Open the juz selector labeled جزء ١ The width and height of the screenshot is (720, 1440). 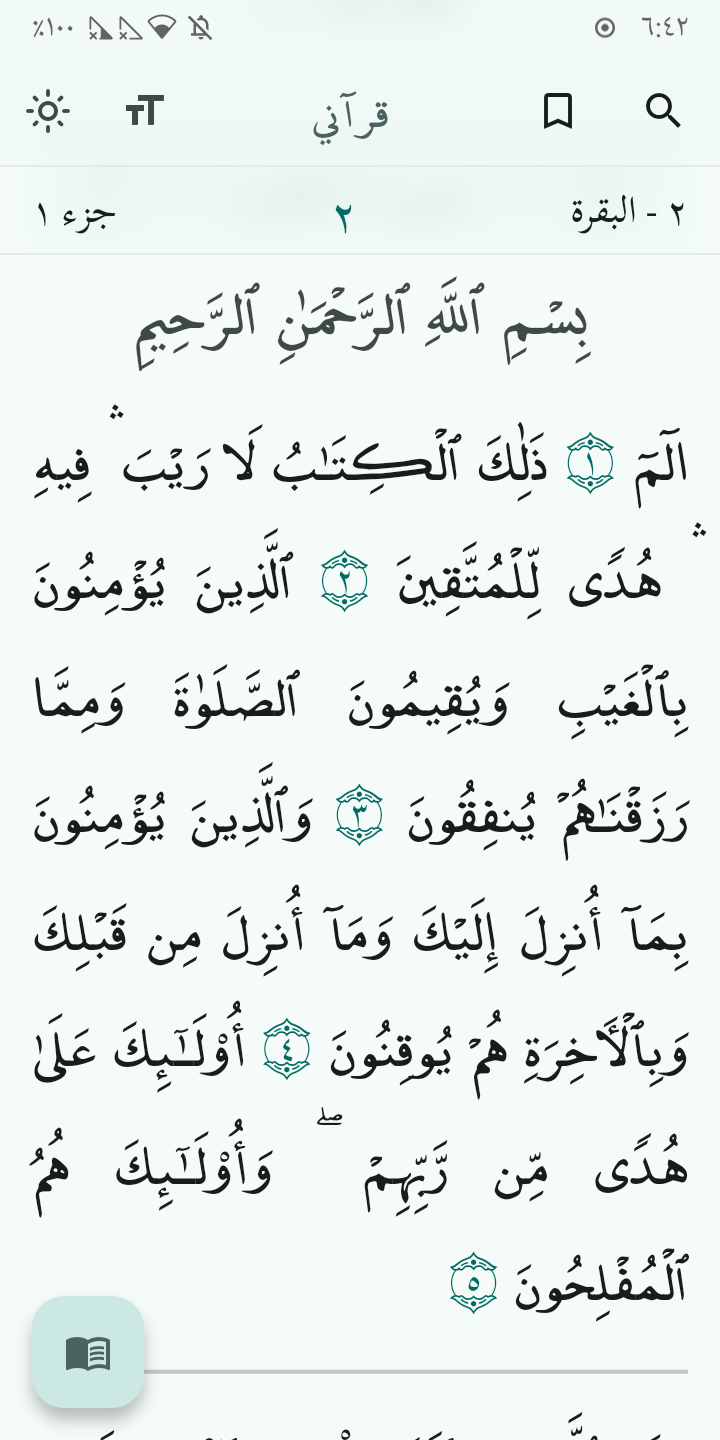point(76,213)
